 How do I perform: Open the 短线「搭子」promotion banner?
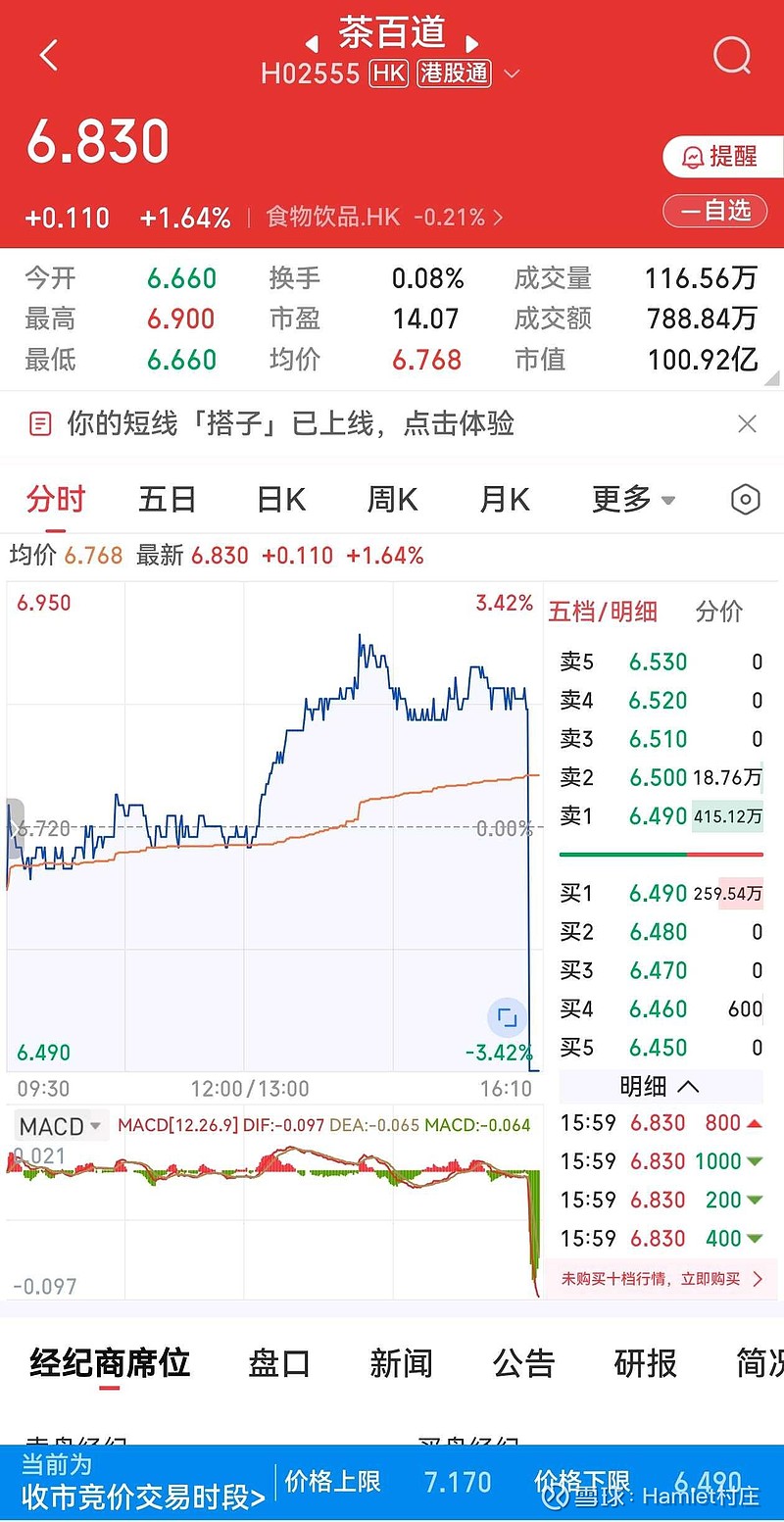tap(290, 424)
